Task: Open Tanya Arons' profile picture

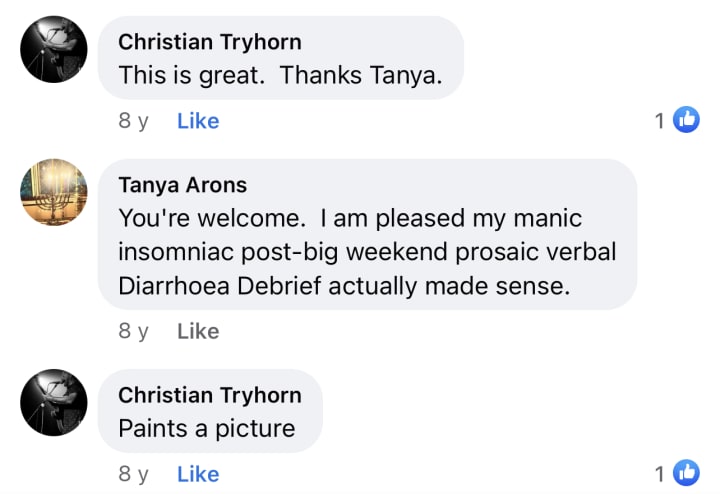Action: (54, 192)
